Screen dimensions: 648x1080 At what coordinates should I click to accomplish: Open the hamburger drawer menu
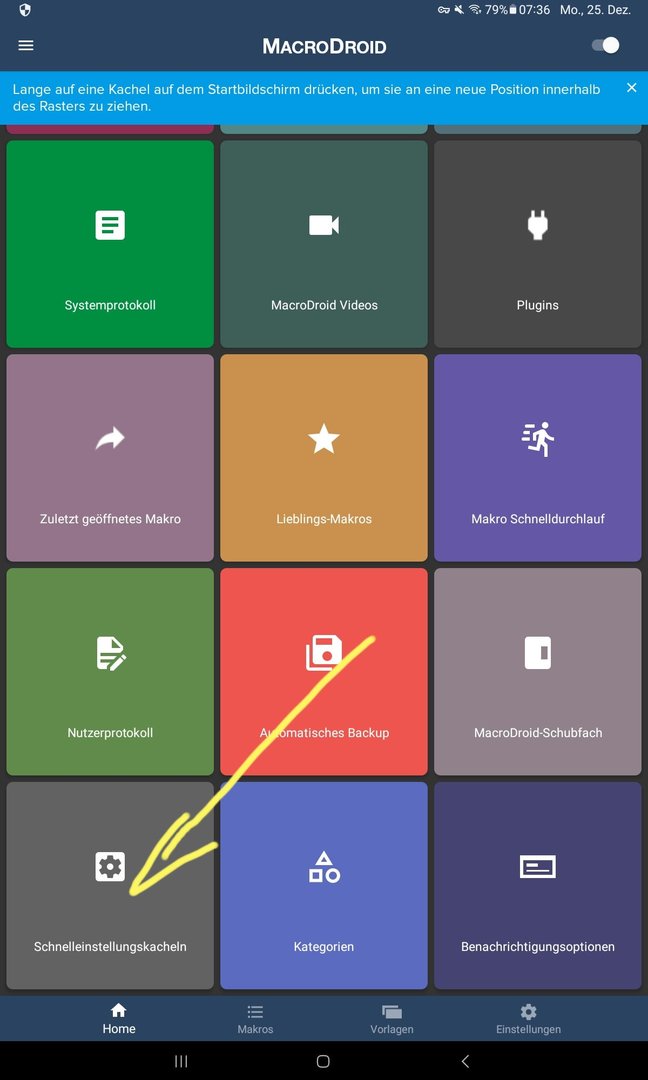pos(26,46)
